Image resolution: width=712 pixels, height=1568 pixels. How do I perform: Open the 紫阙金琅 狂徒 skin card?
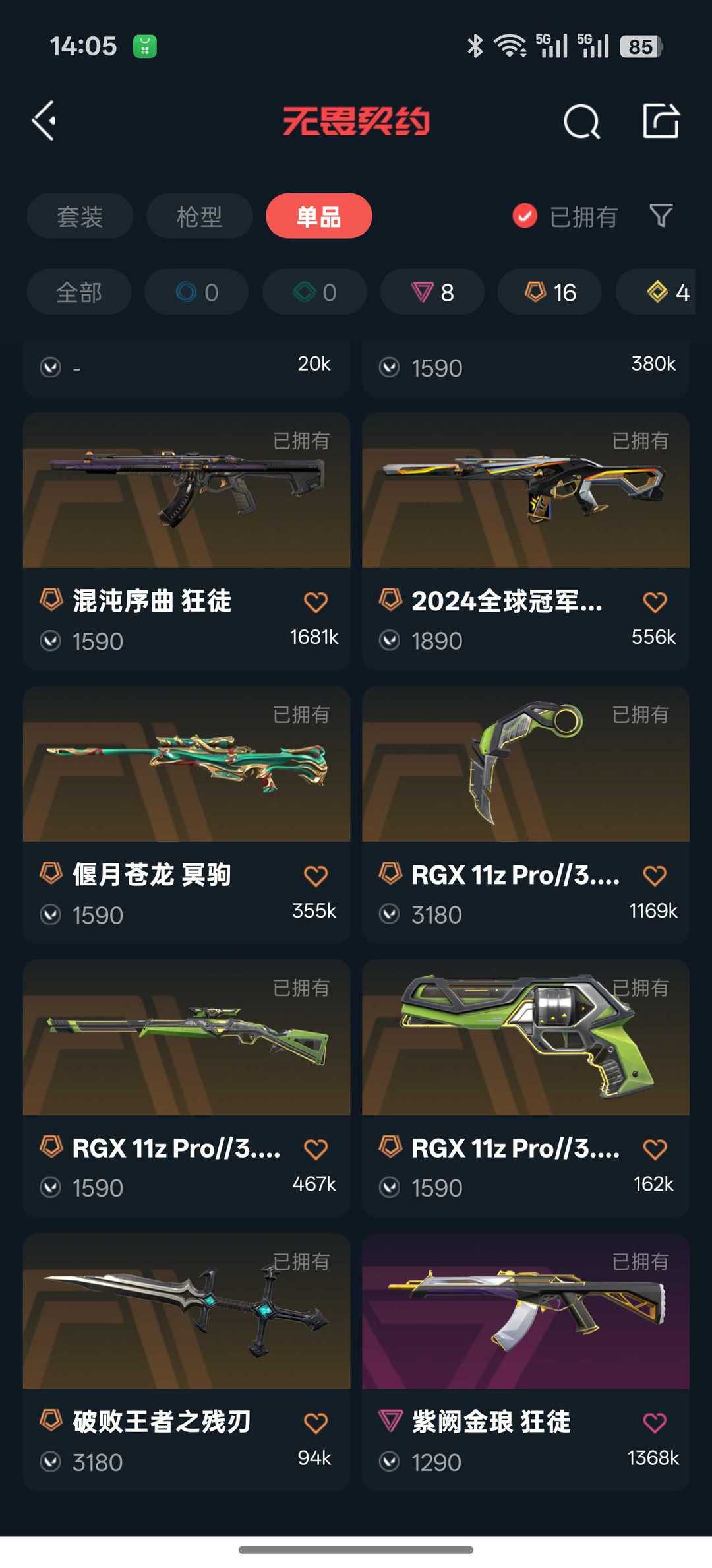pyautogui.click(x=525, y=1313)
